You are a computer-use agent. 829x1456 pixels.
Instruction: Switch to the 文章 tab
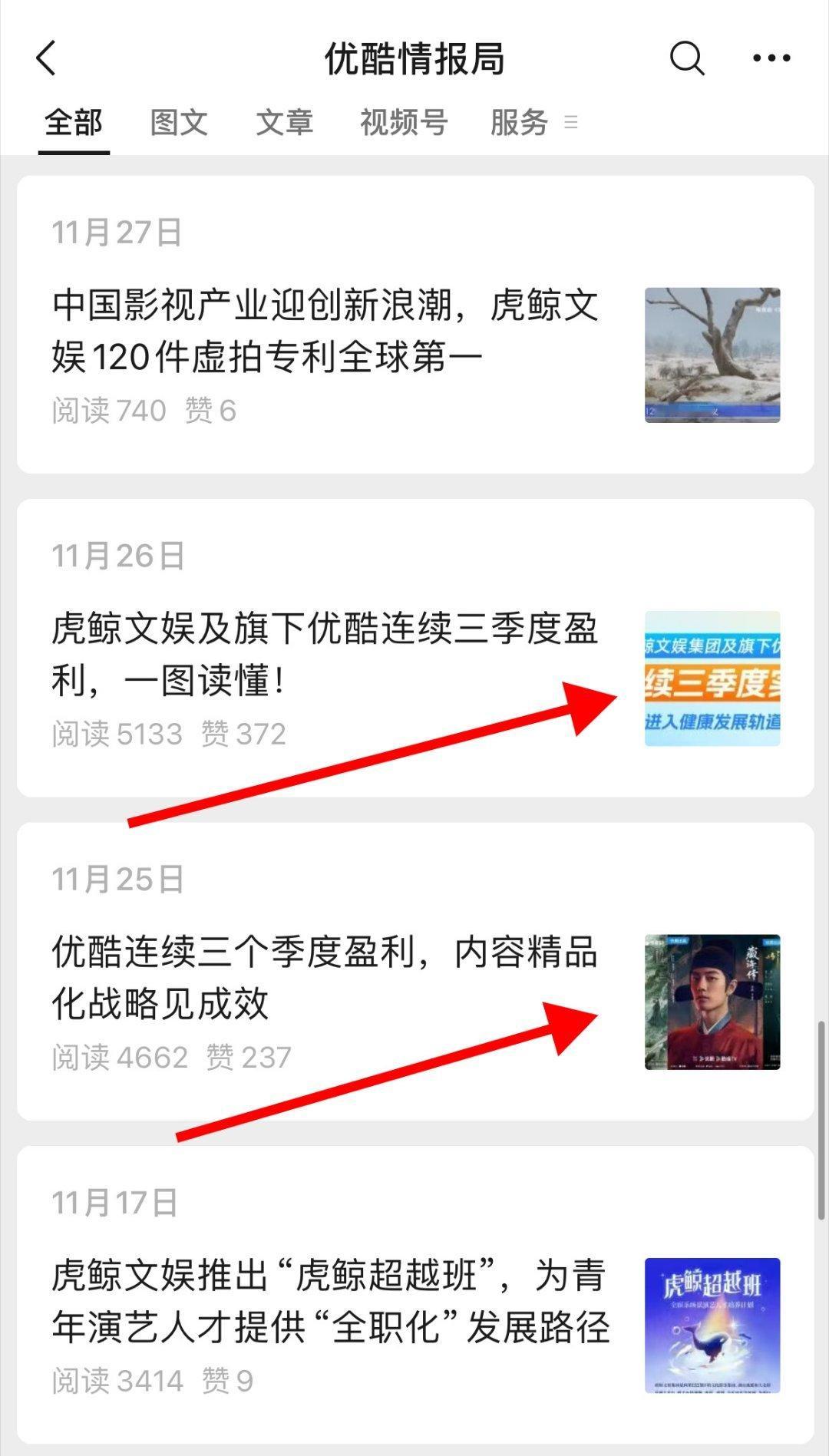[x=285, y=123]
